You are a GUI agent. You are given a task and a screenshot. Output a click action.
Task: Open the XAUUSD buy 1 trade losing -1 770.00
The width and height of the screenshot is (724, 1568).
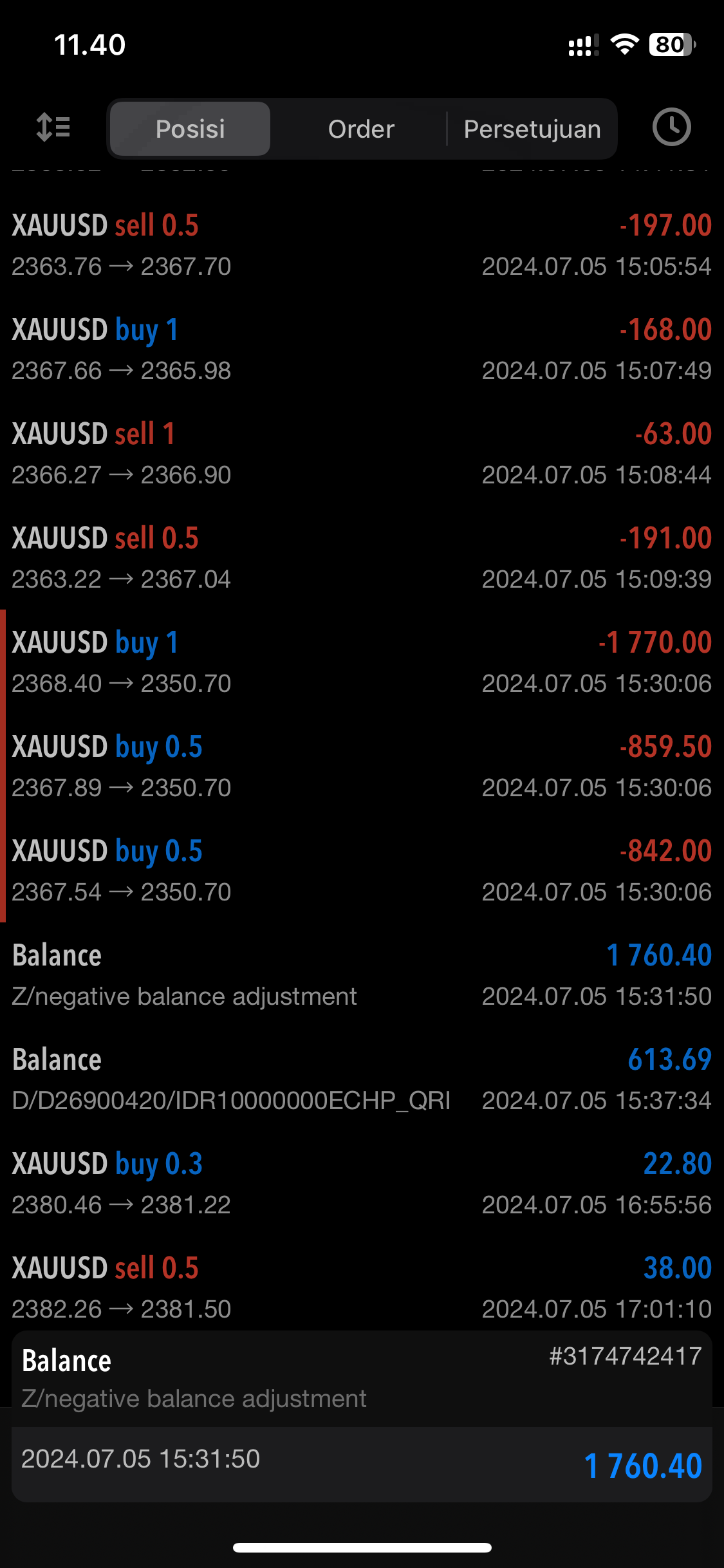coord(362,662)
